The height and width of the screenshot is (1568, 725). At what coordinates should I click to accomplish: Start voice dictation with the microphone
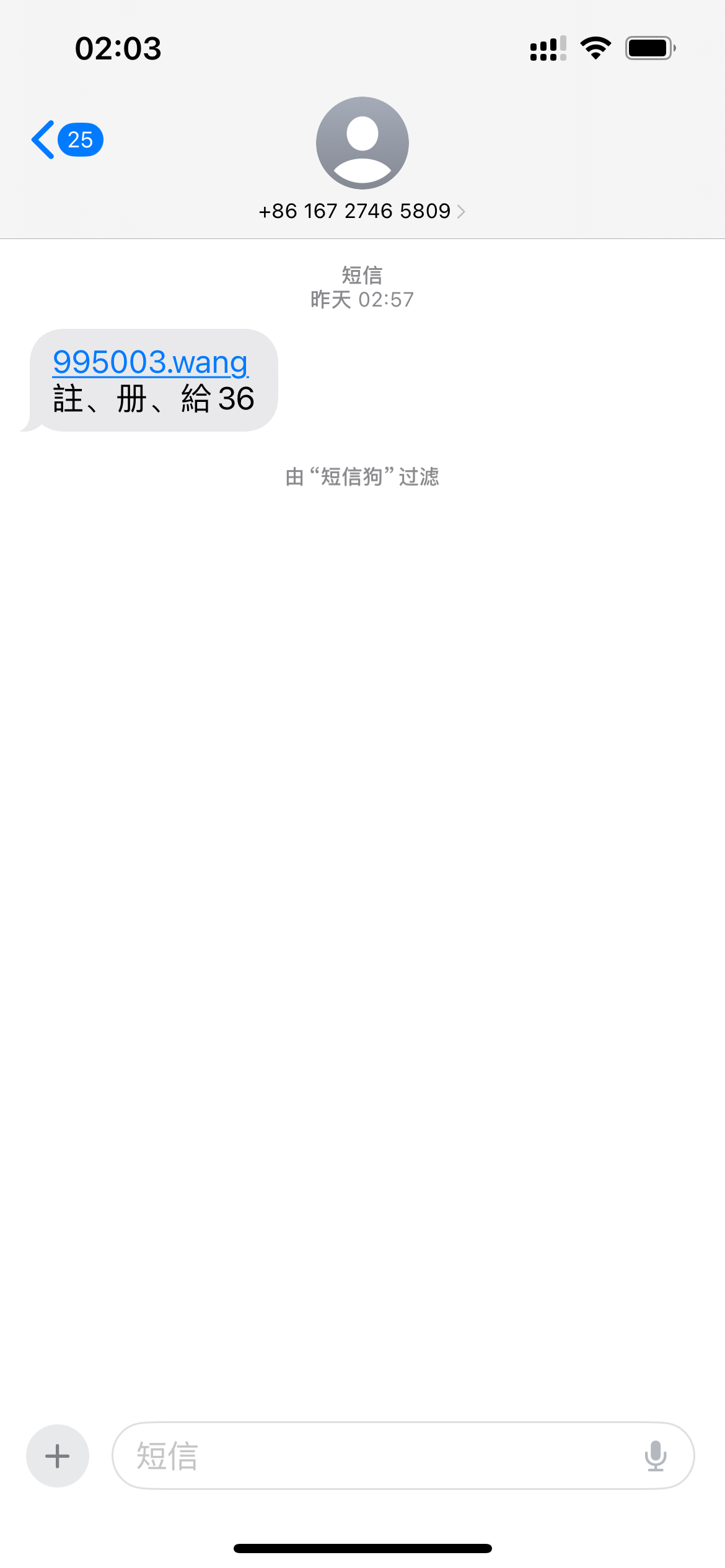click(x=655, y=1455)
